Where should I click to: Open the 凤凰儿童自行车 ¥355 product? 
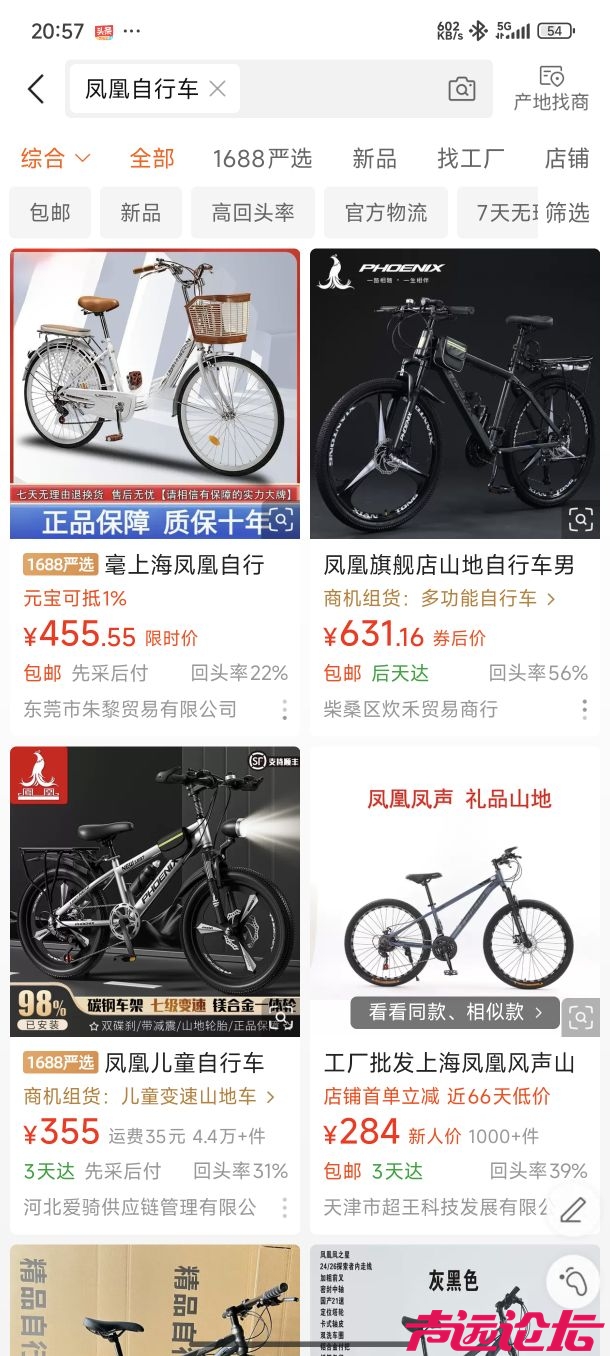[155, 892]
